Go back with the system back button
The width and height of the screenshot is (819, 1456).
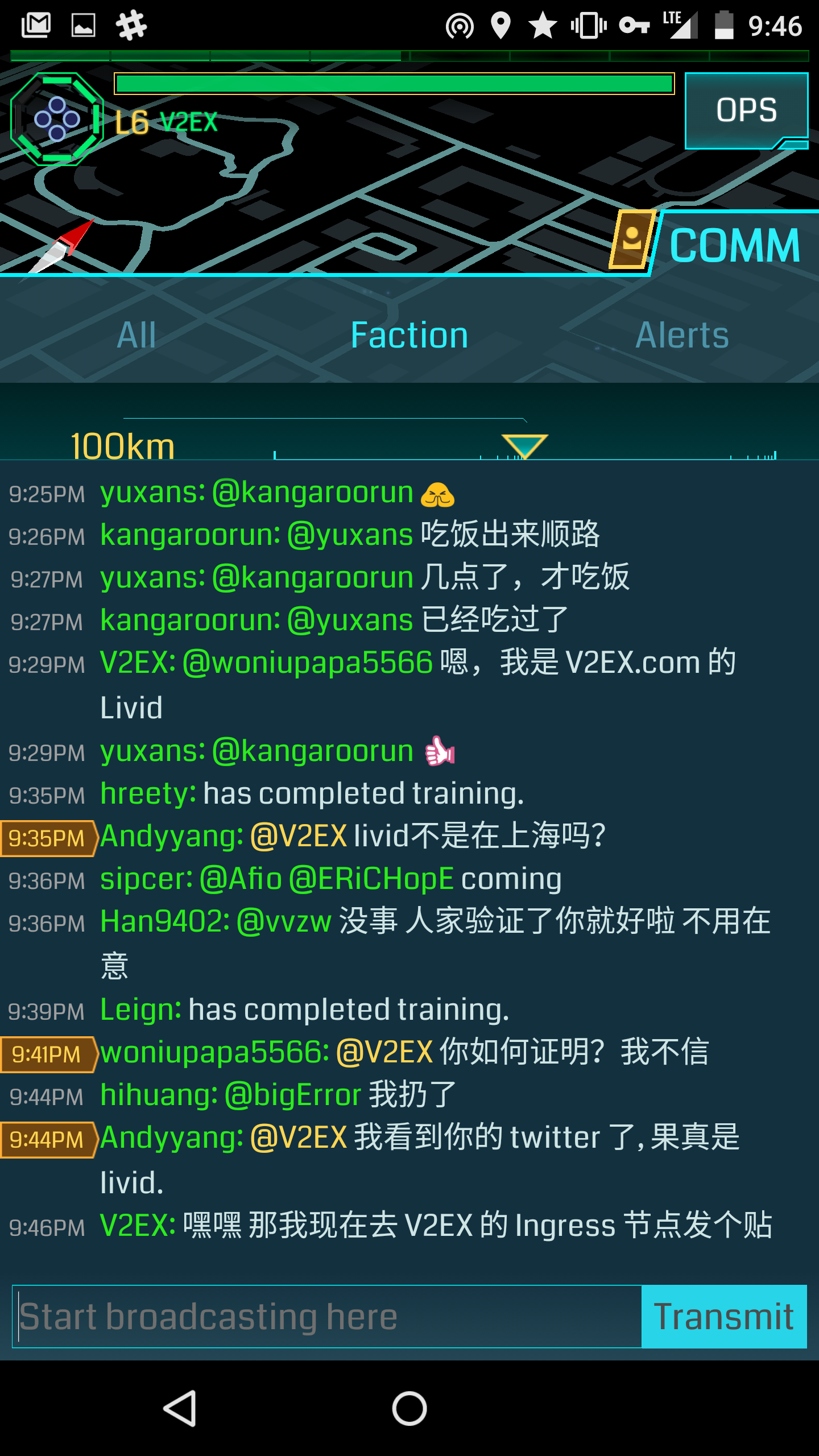point(180,1408)
